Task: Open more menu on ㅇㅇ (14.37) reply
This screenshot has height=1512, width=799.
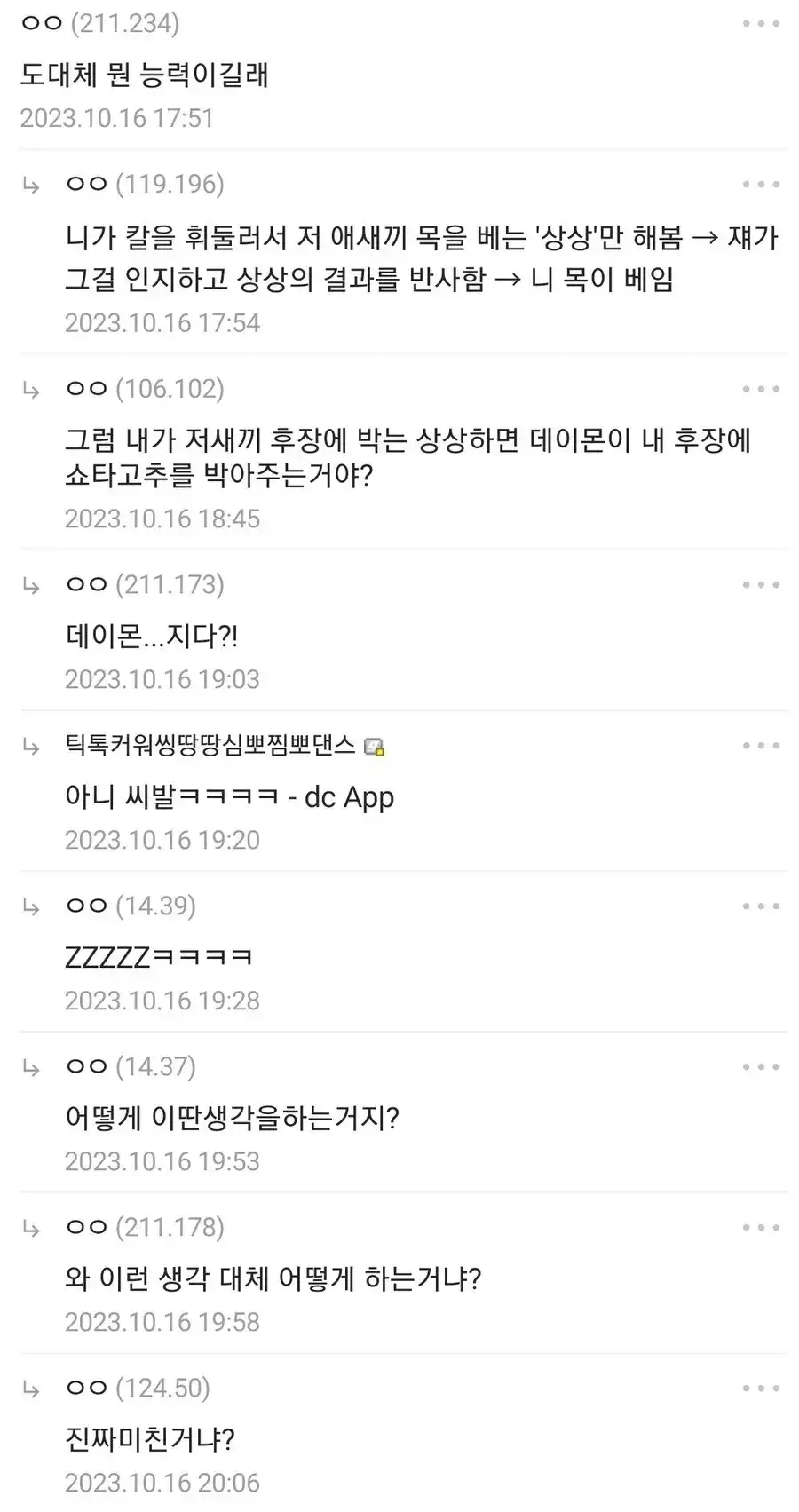Action: (761, 1067)
